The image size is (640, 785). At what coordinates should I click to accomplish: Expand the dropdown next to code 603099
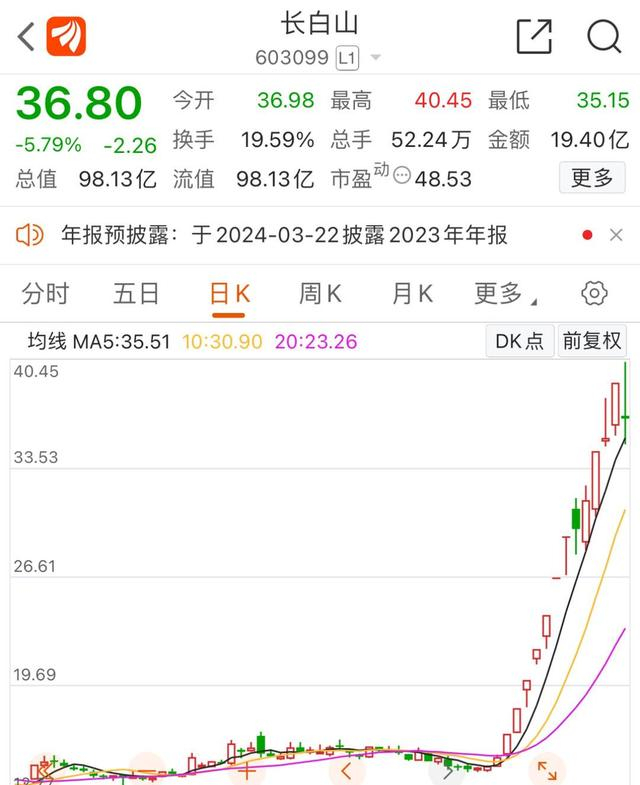[376, 58]
